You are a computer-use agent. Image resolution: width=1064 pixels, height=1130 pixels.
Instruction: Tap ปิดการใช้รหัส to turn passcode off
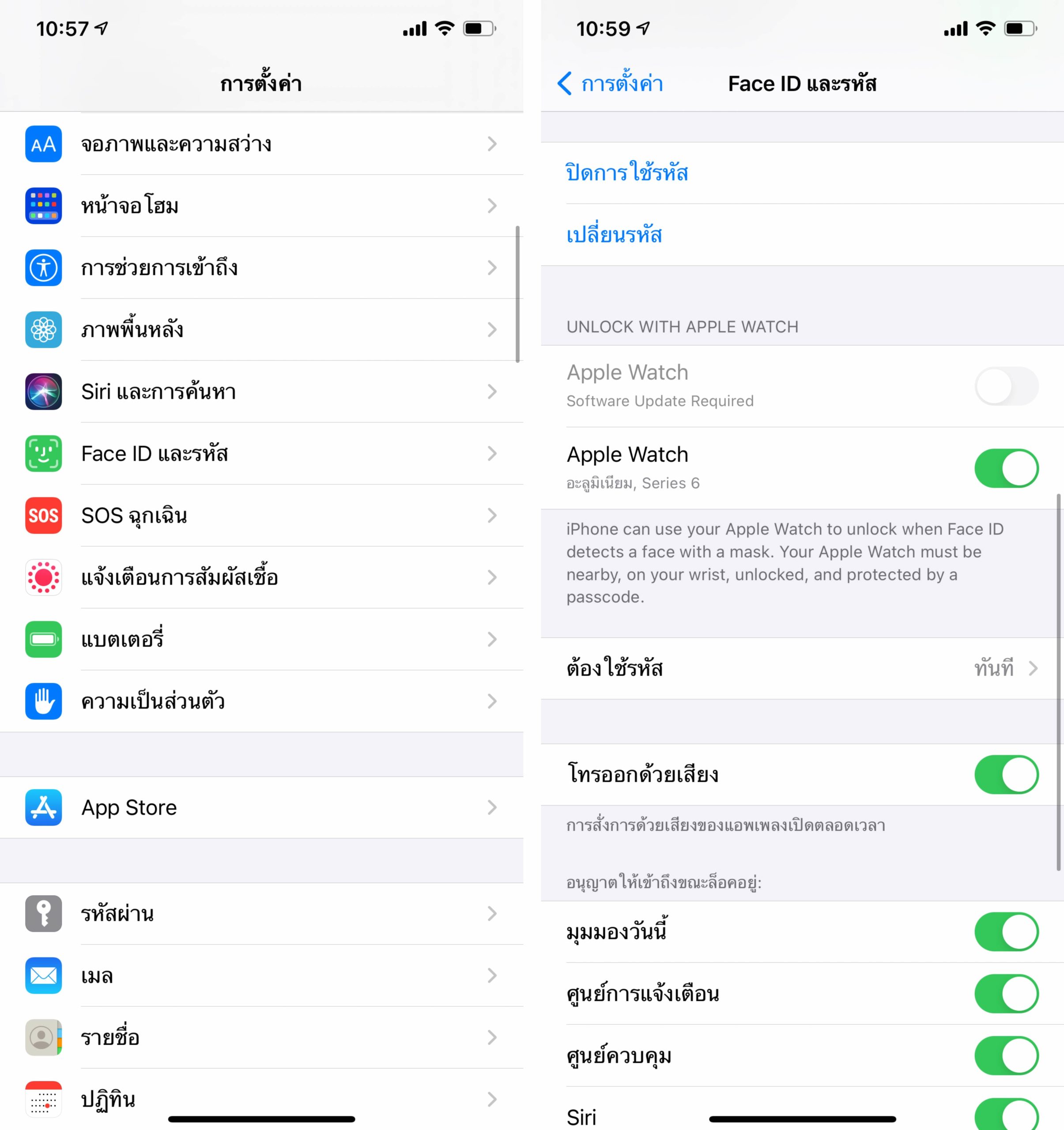coord(627,173)
